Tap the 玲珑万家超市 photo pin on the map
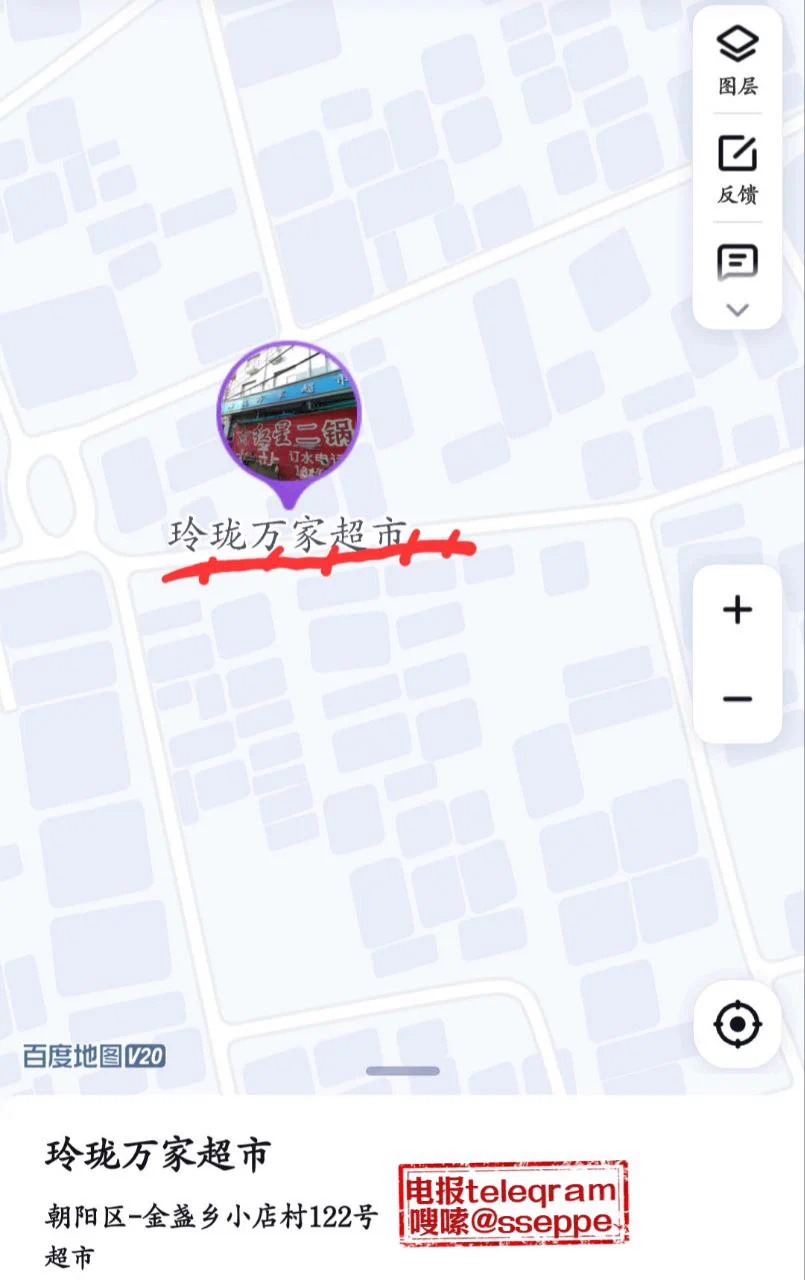The width and height of the screenshot is (805, 1280). (x=289, y=412)
